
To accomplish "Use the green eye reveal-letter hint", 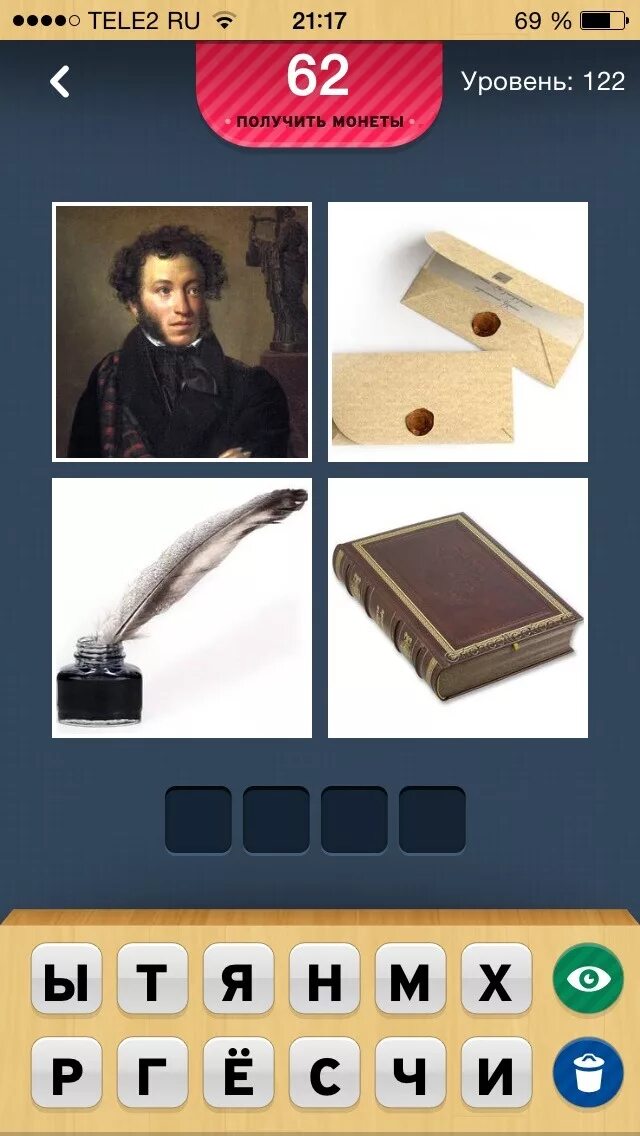I will (588, 979).
